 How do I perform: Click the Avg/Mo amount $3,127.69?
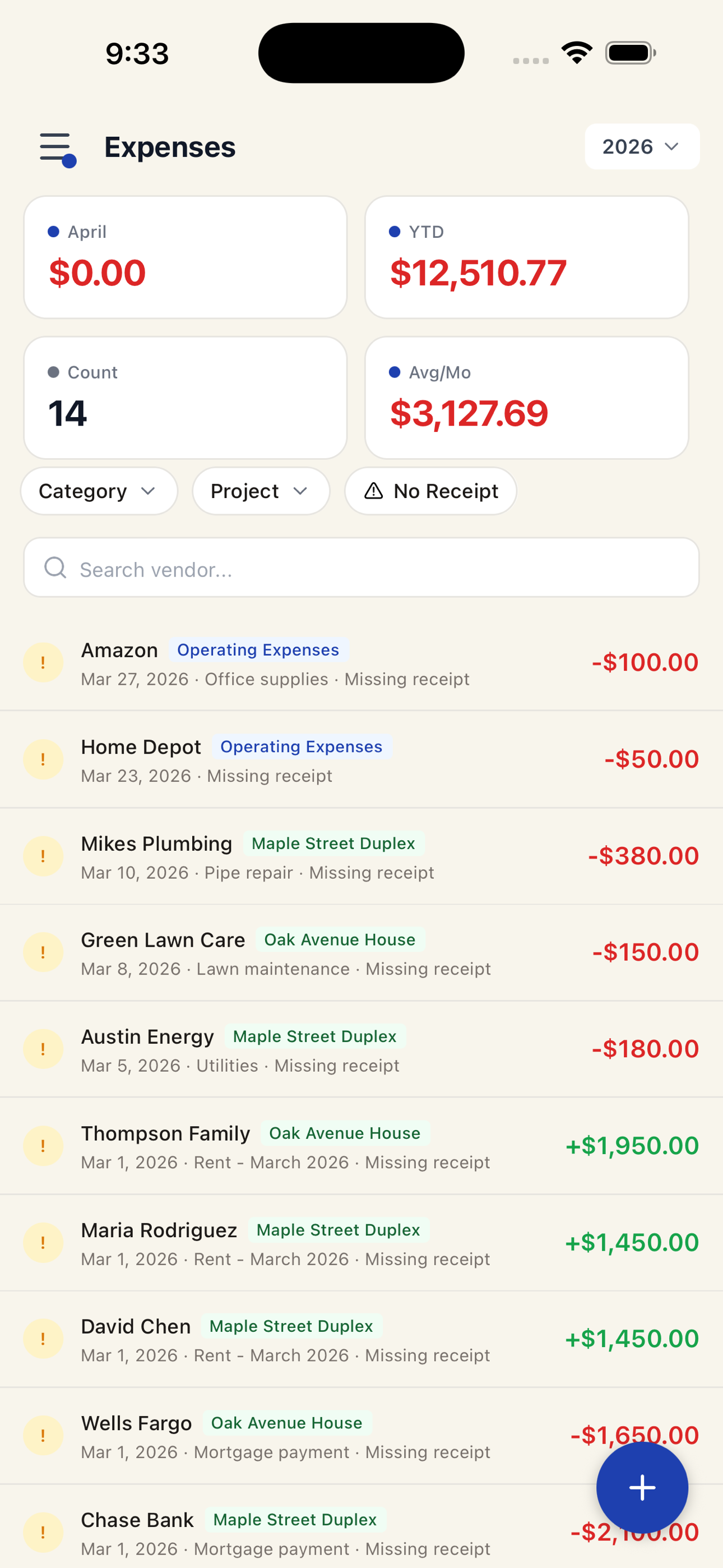[470, 413]
